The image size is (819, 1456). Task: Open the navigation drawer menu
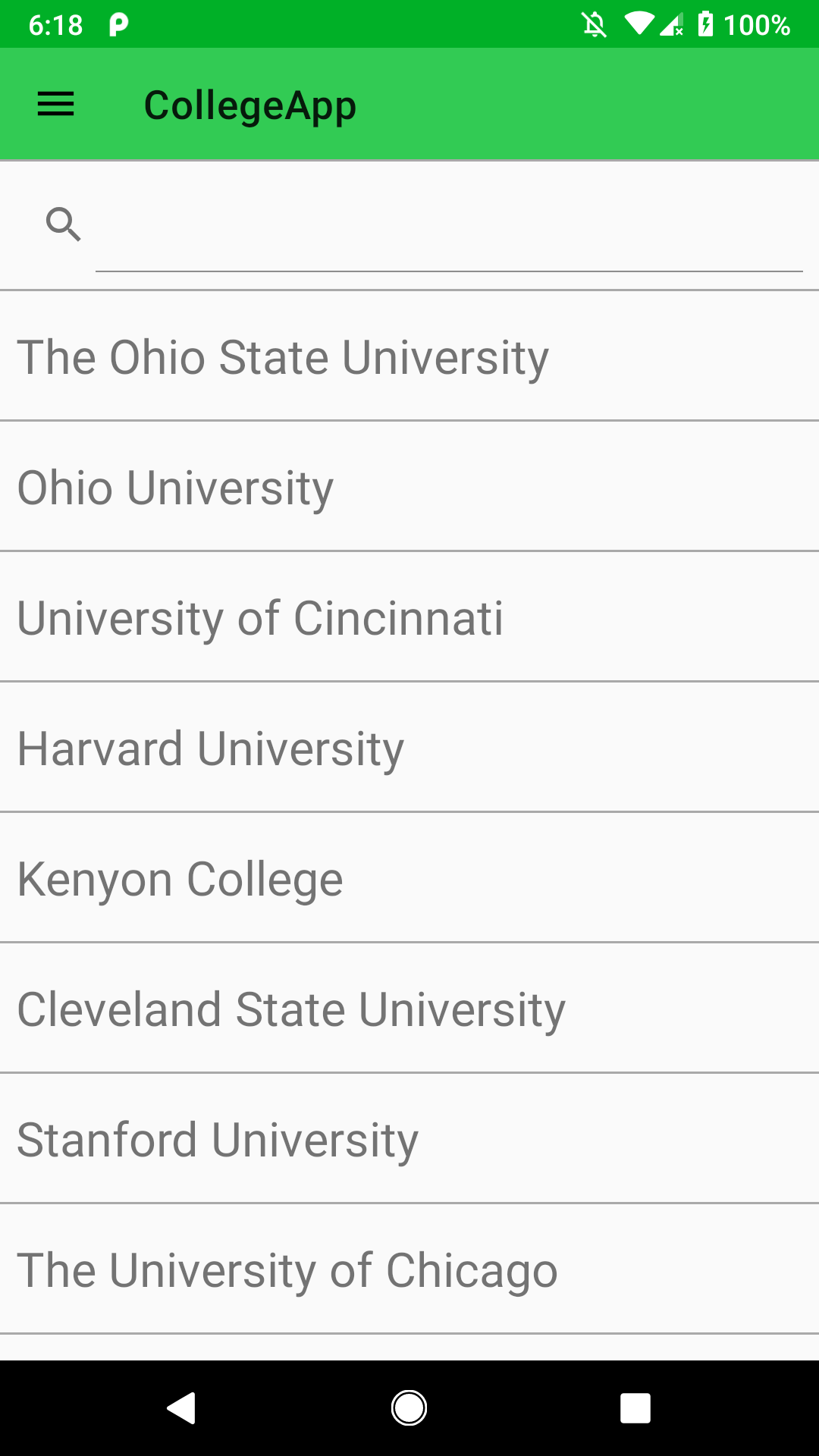coord(55,105)
